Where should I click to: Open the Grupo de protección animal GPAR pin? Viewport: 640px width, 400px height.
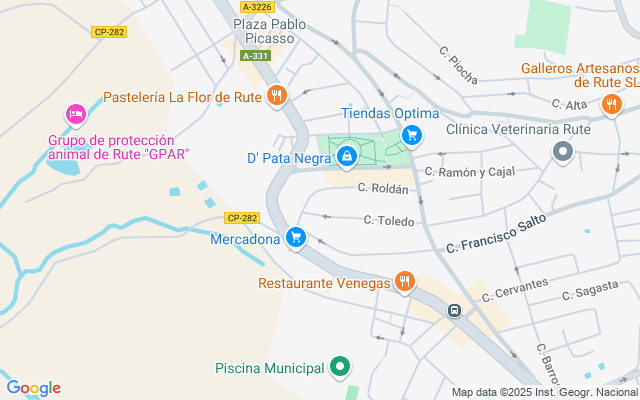(76, 115)
